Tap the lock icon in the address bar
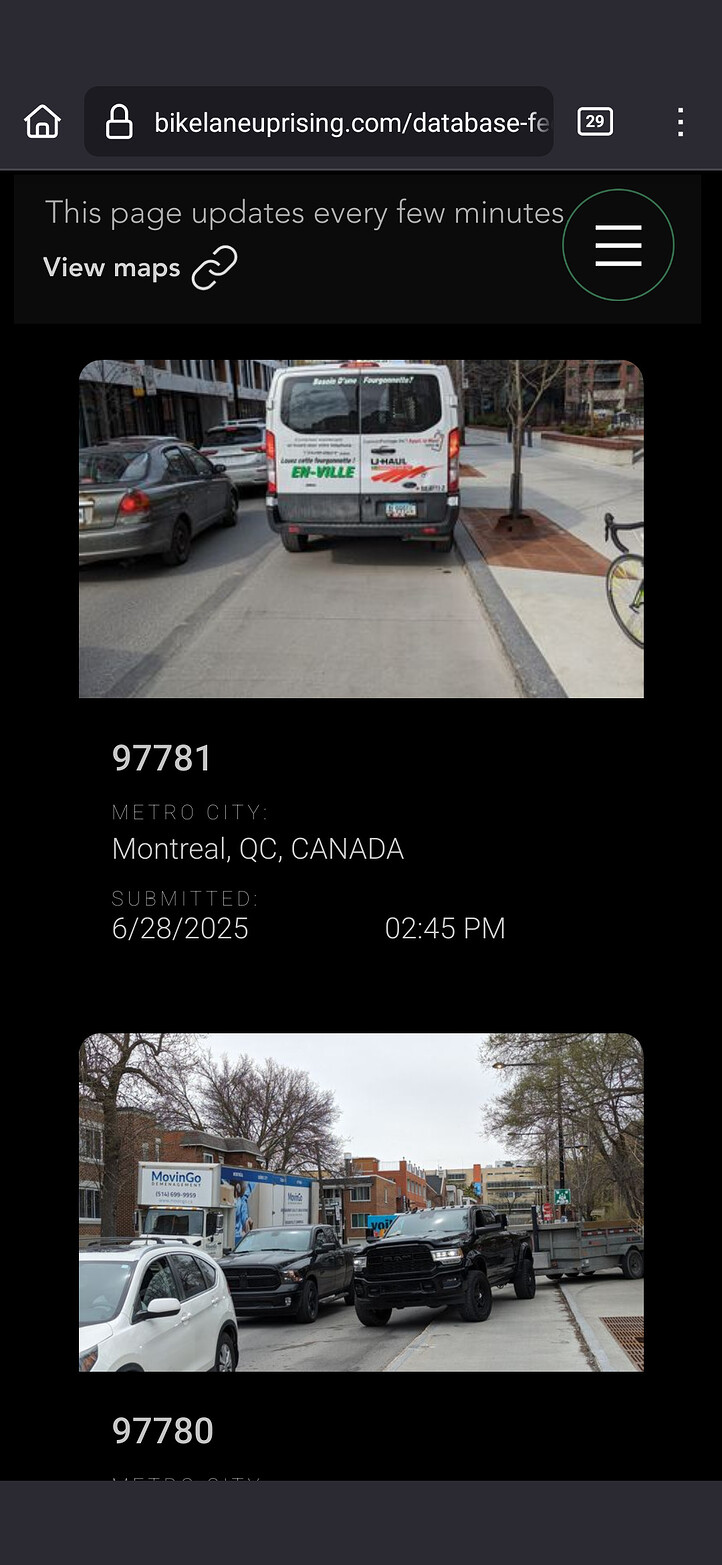The image size is (722, 1565). pos(119,121)
